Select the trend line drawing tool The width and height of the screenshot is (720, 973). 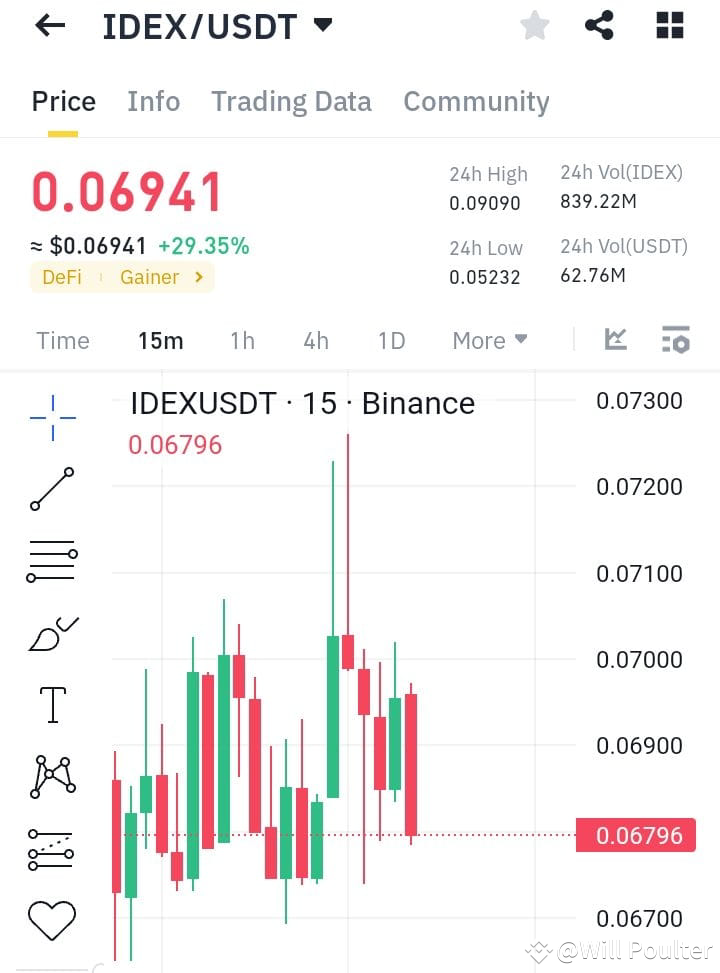51,489
